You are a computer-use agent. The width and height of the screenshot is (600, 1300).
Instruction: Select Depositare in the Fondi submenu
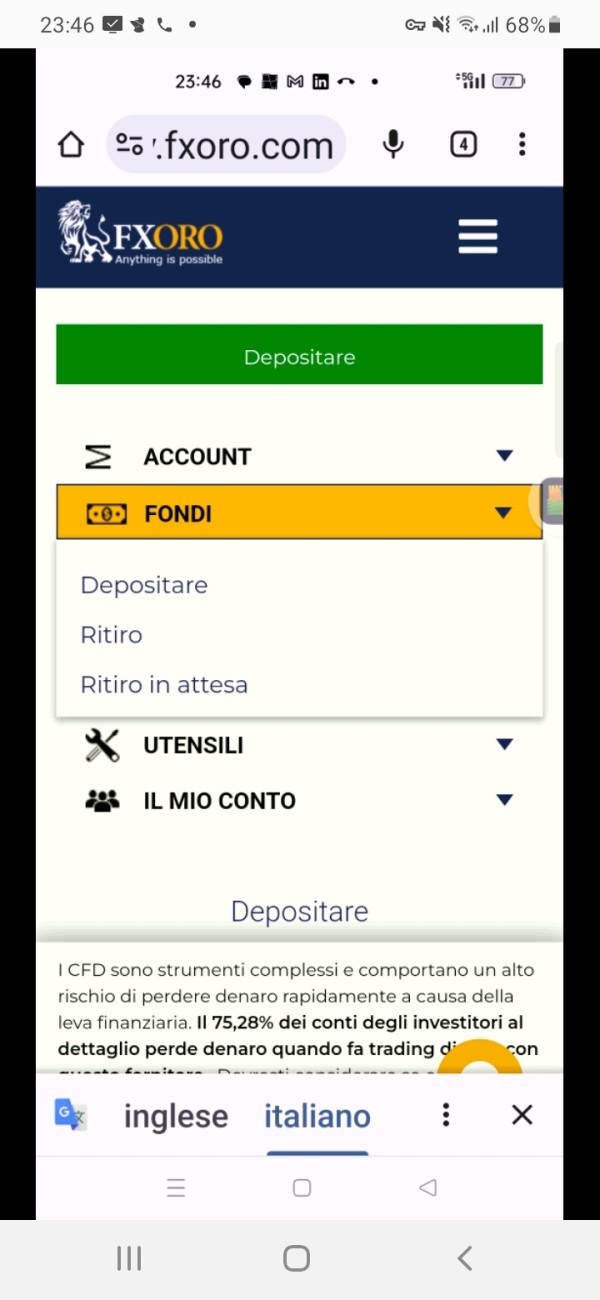[144, 585]
